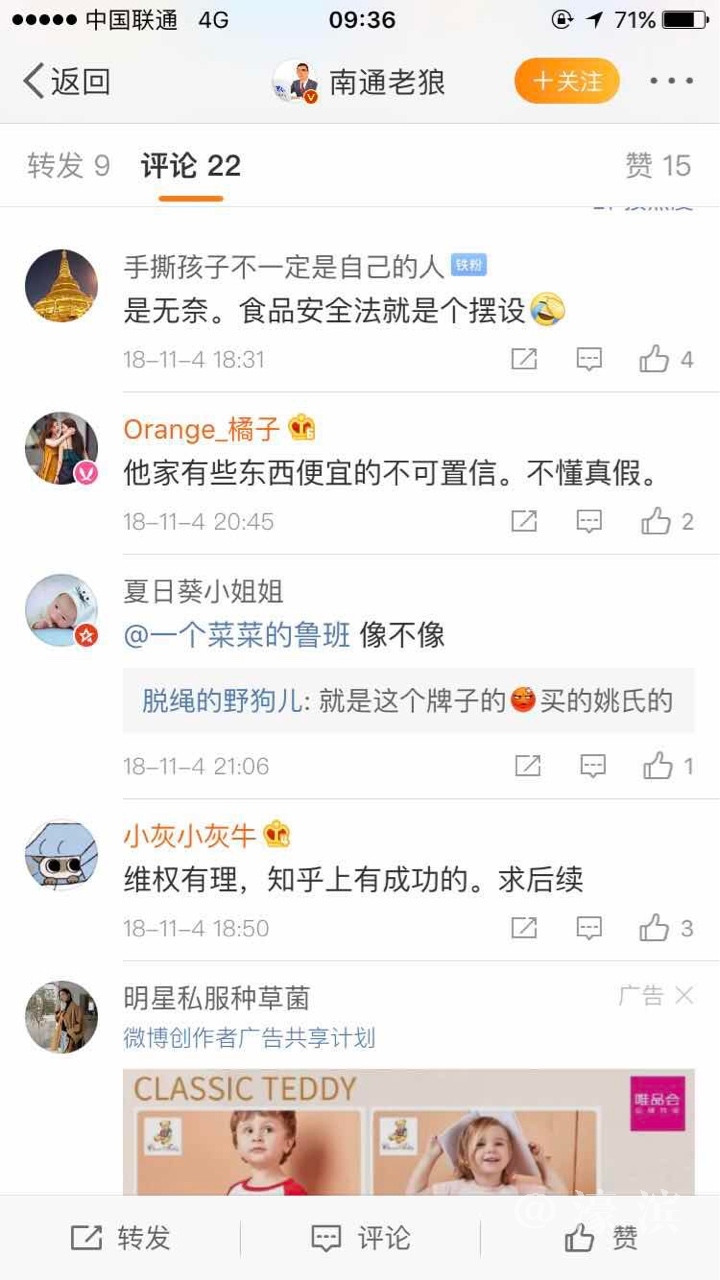Viewport: 720px width, 1280px height.
Task: Follow 南通老狼 with the 关注 button
Action: tap(567, 81)
